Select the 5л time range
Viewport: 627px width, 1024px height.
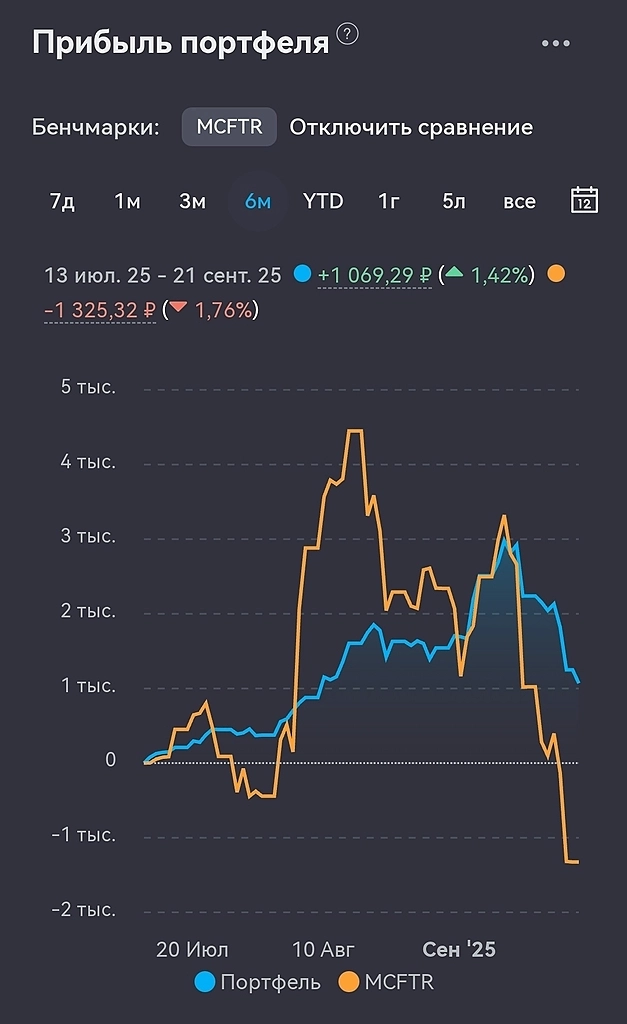pos(454,201)
